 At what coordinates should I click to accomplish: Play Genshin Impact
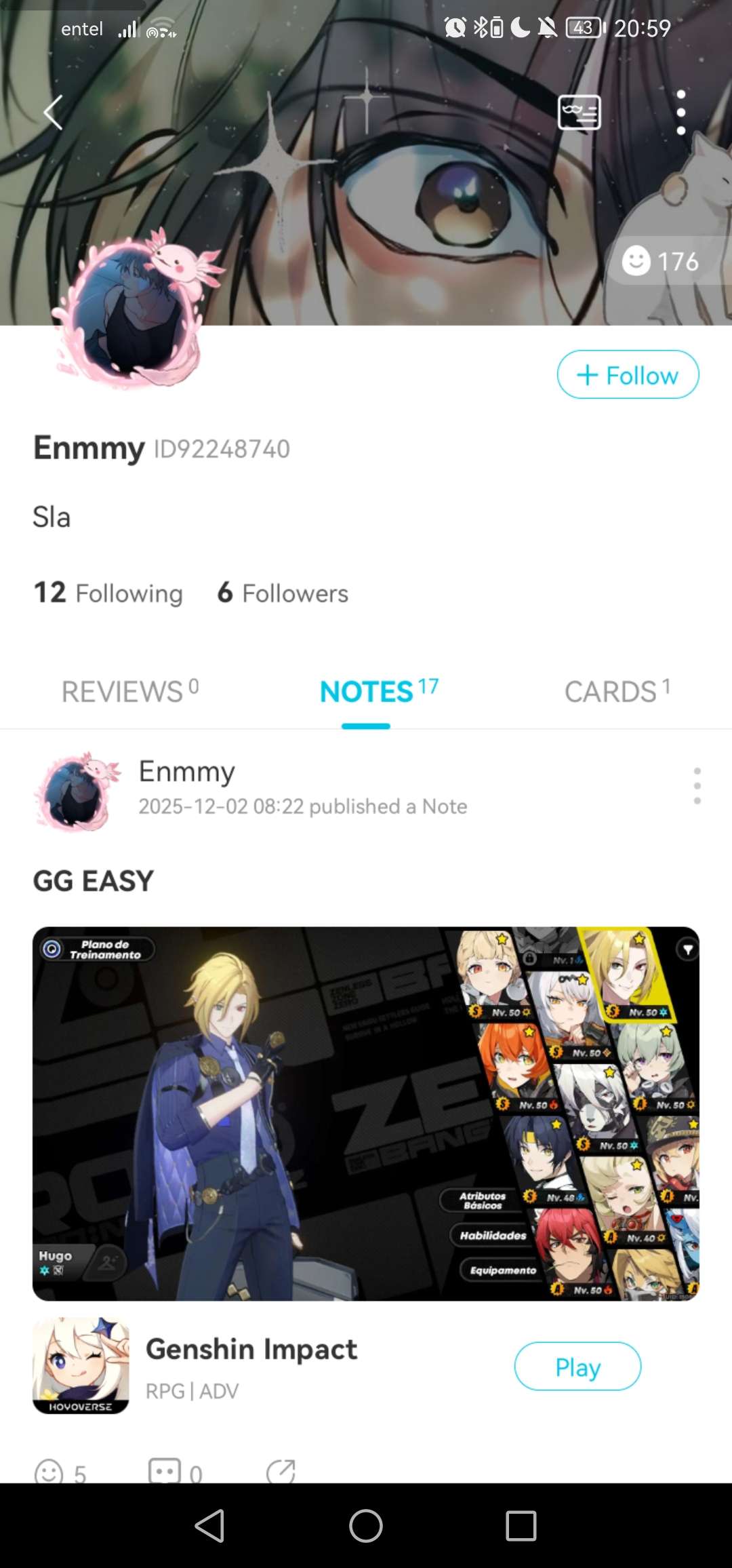tap(577, 1367)
